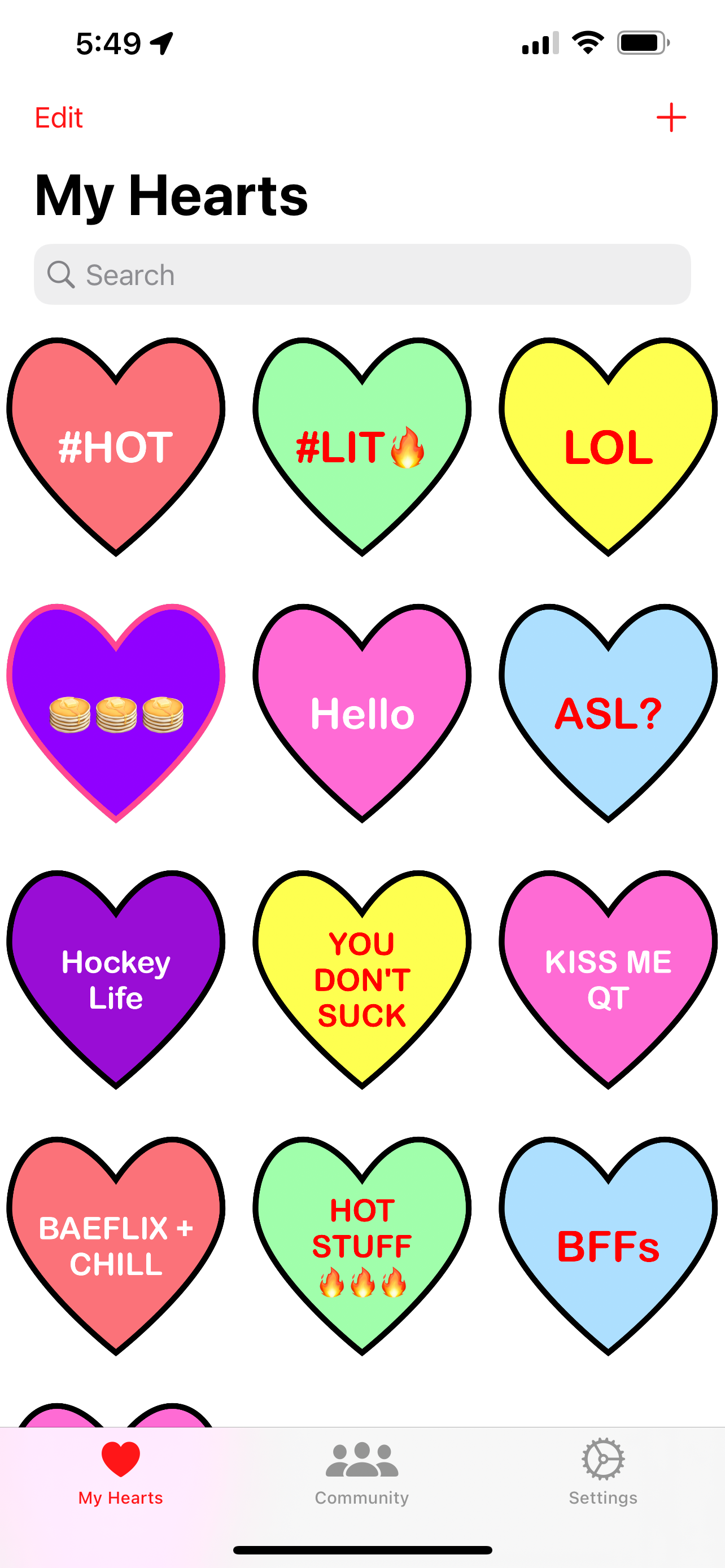This screenshot has height=1568, width=725.
Task: Open the YOU DON'T SUCK heart
Action: 361,980
